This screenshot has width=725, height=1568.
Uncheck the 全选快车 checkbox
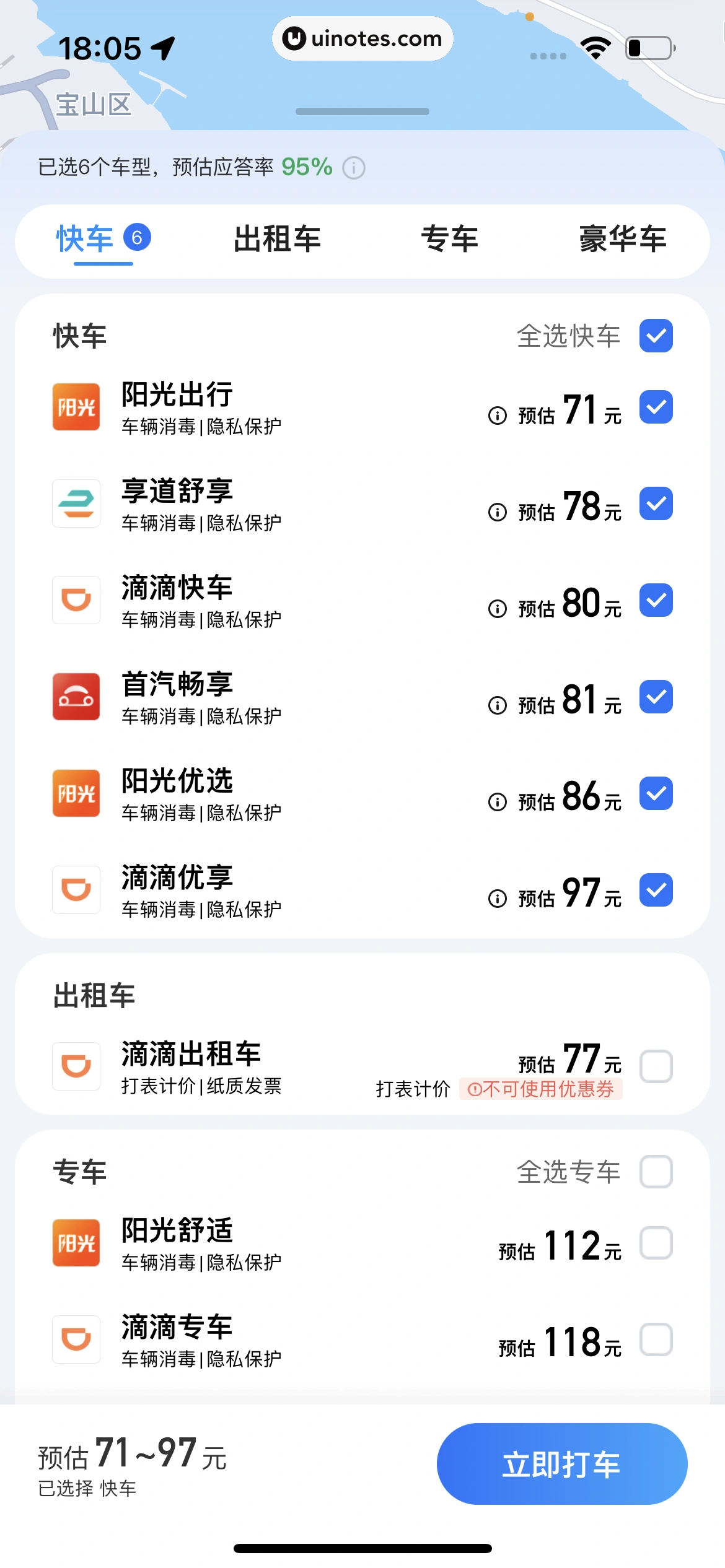(x=656, y=336)
